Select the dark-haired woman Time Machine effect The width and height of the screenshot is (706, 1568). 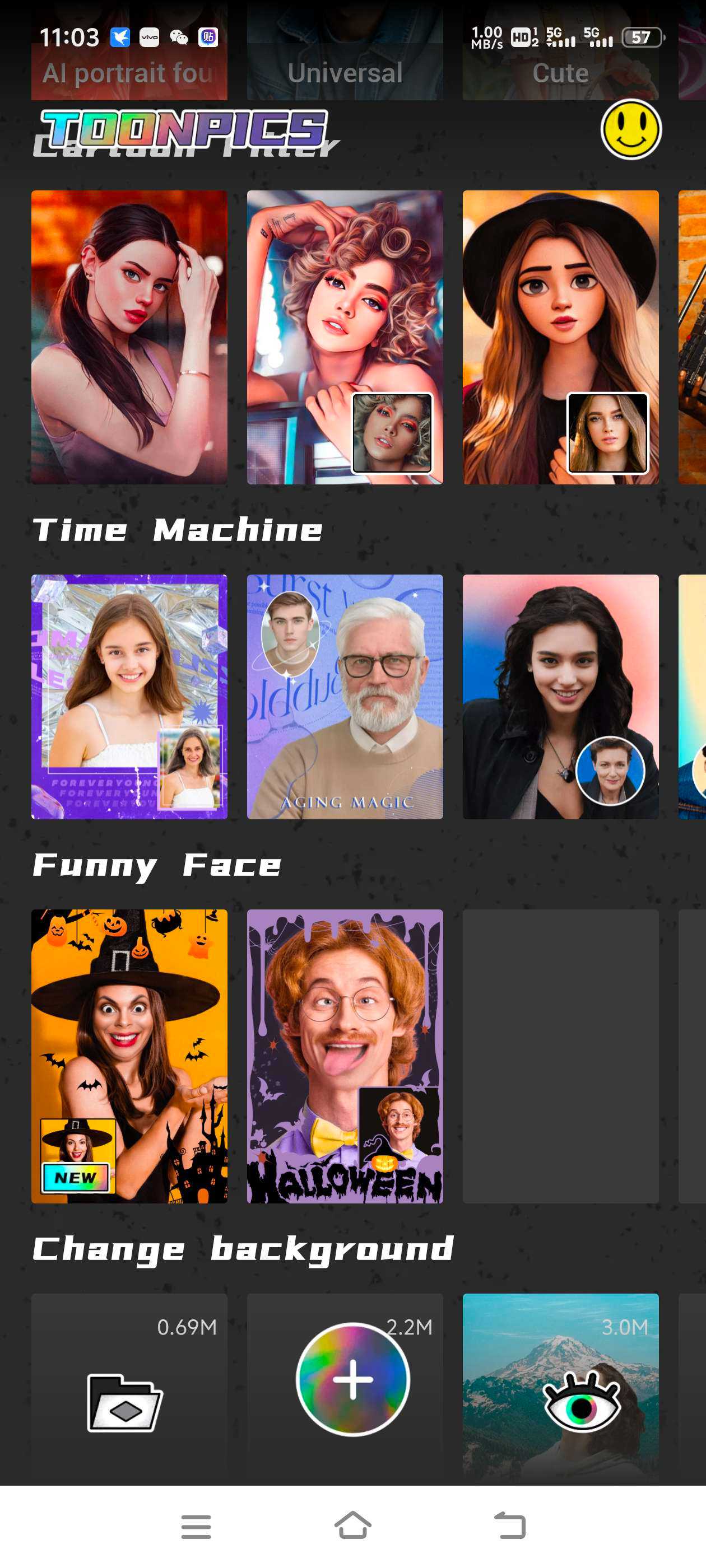560,696
